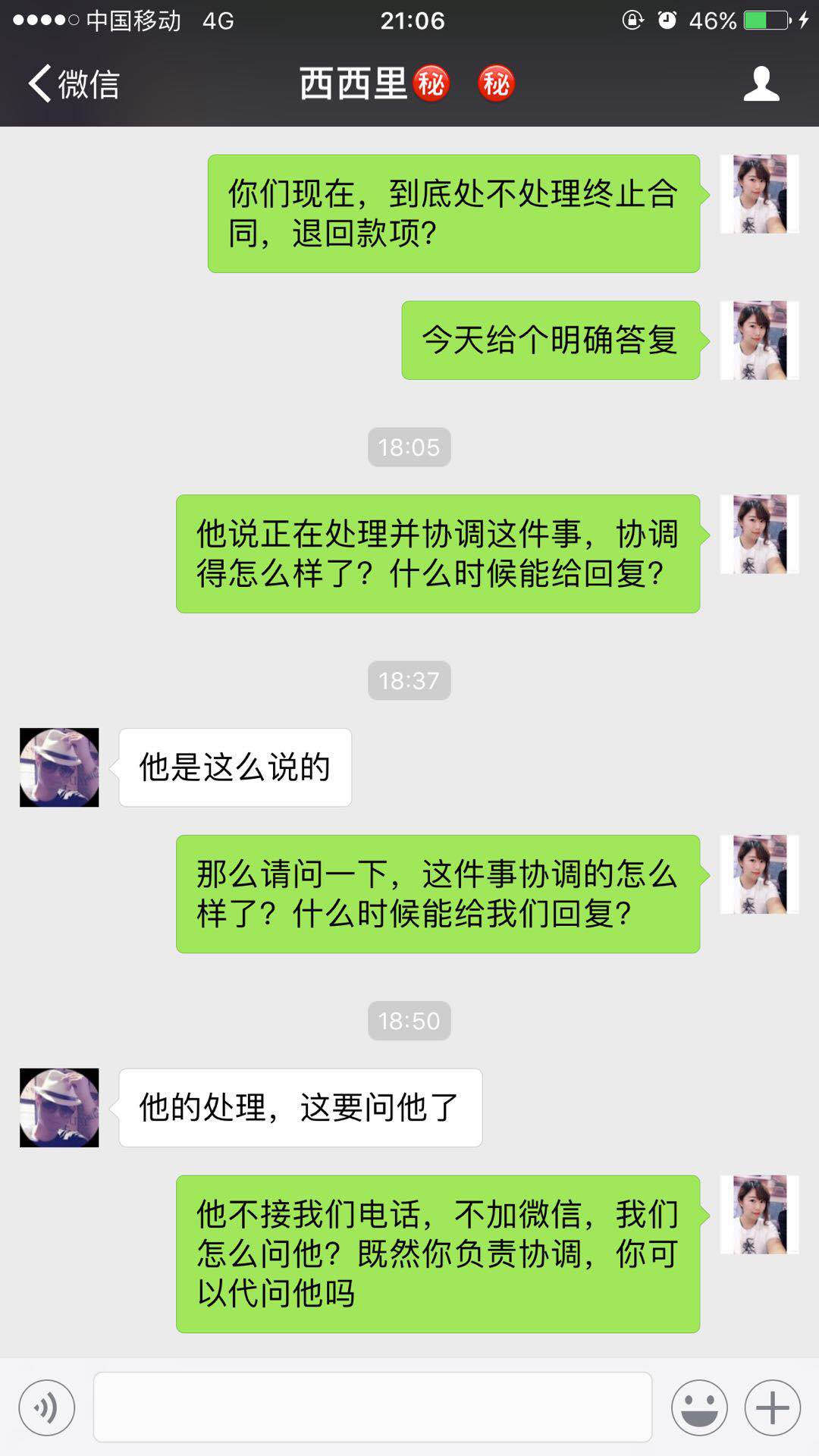Open the contact's avatar beside 他的处理，这要问他了

(59, 1108)
